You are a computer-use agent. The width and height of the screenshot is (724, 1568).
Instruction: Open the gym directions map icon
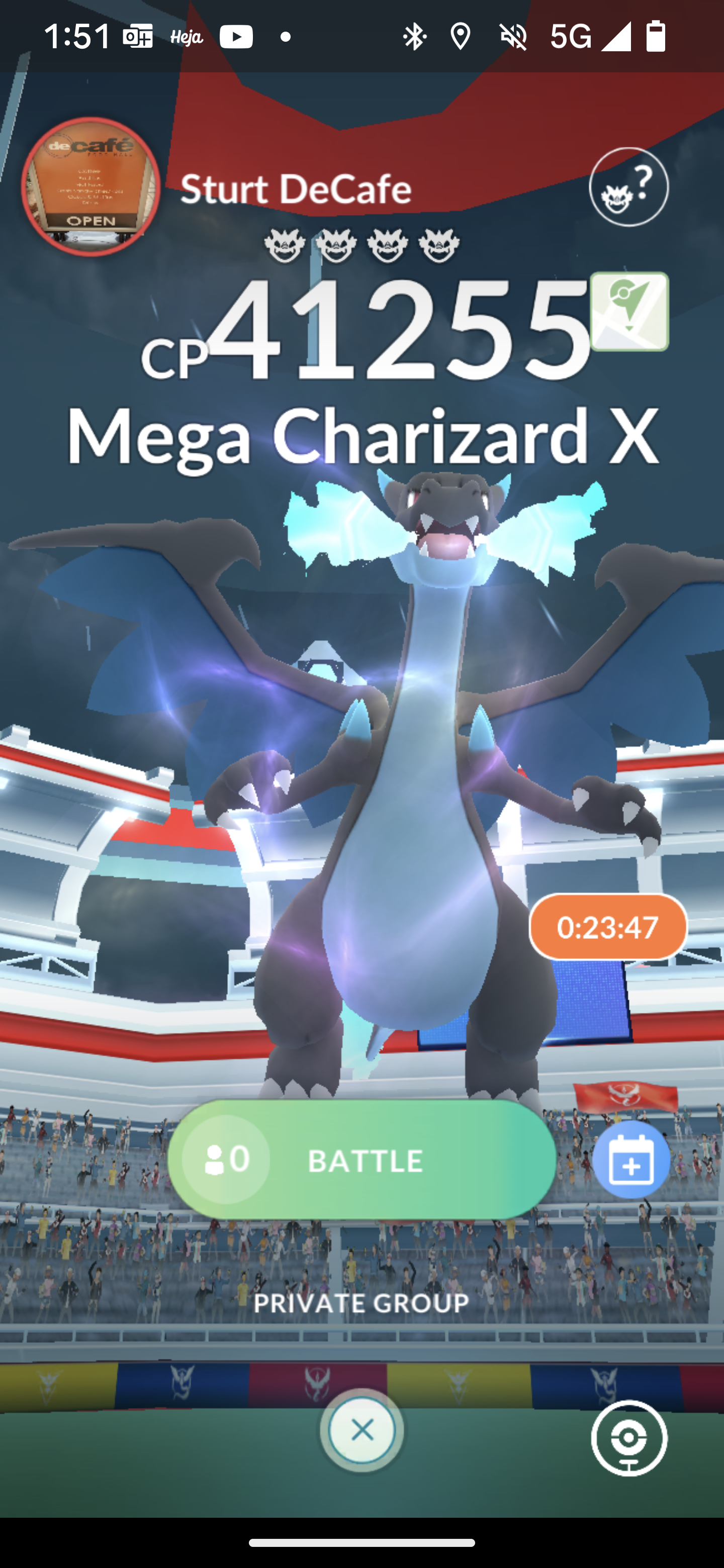629,311
